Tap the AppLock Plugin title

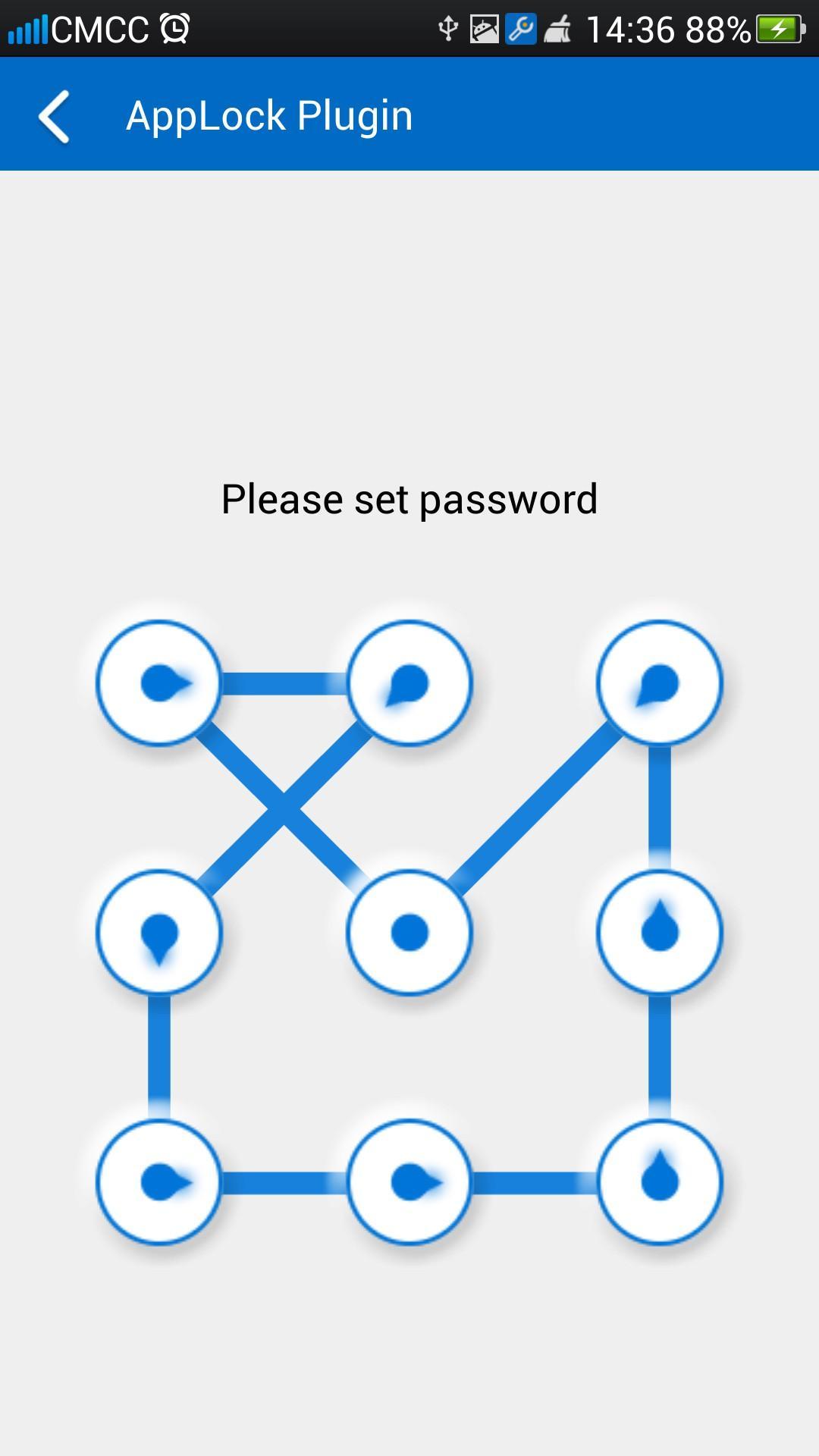[x=270, y=115]
